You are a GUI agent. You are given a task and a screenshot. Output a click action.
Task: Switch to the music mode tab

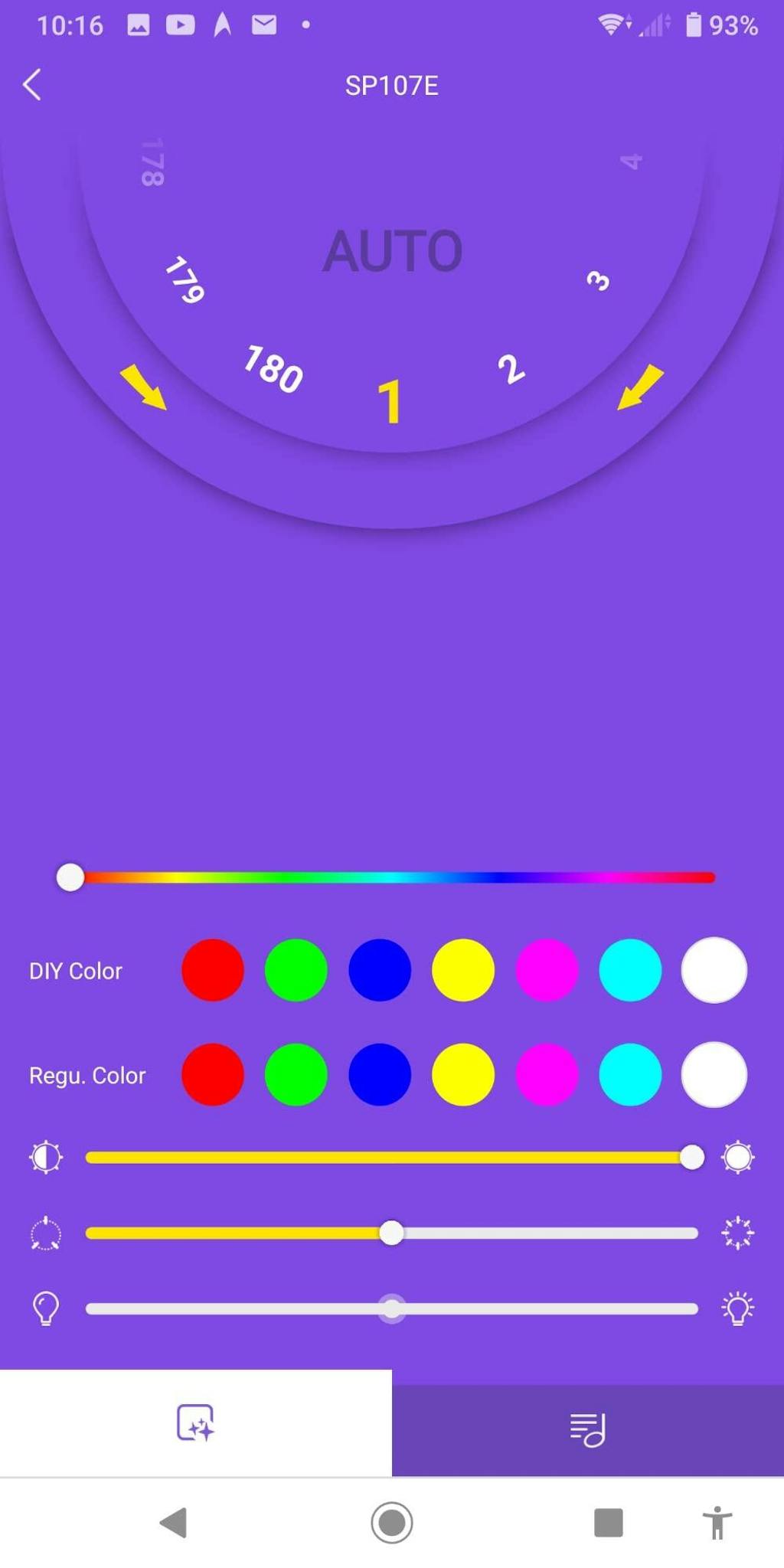pyautogui.click(x=588, y=1429)
